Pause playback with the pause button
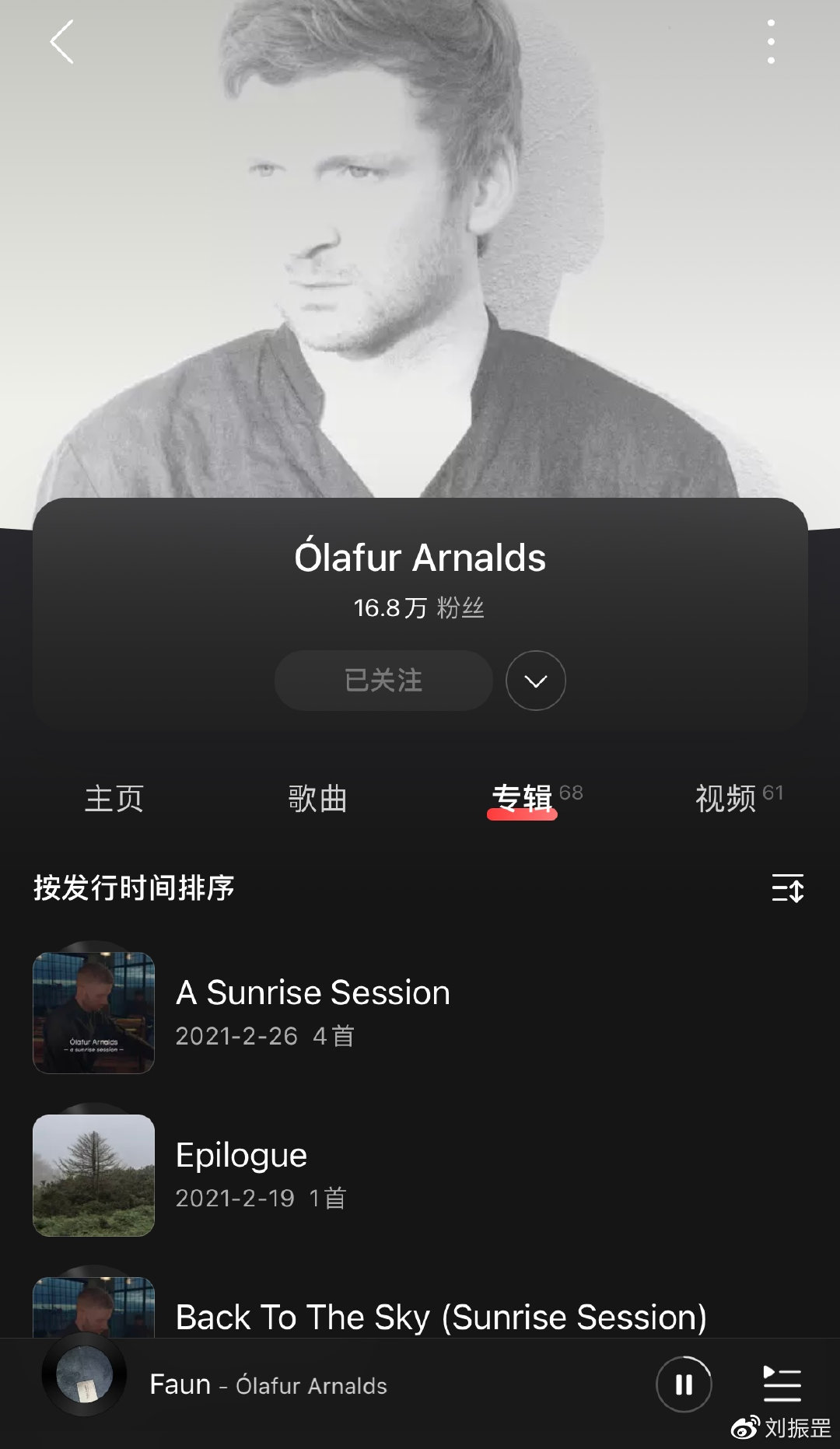 pos(683,1384)
